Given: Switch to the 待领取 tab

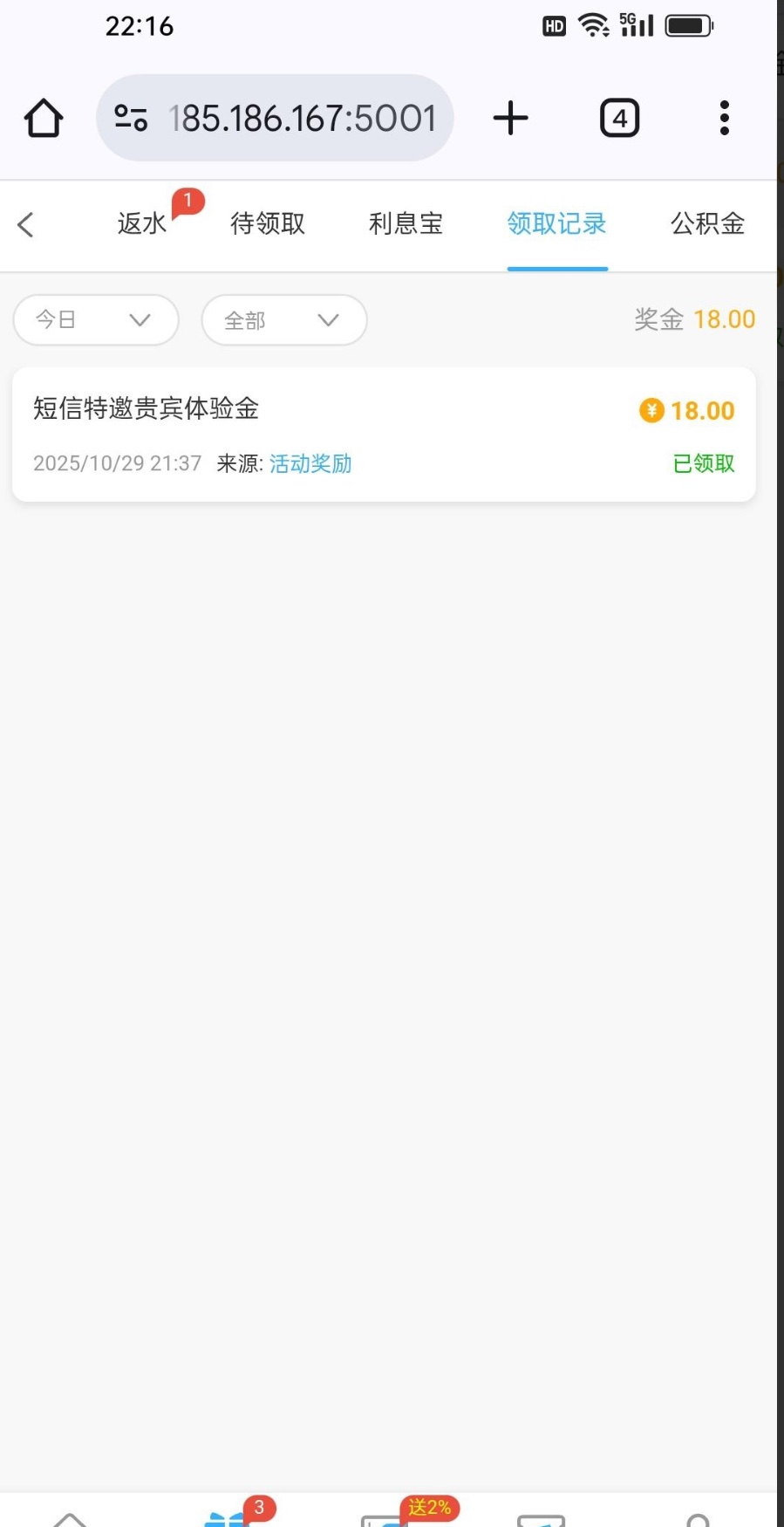Looking at the screenshot, I should 268,224.
